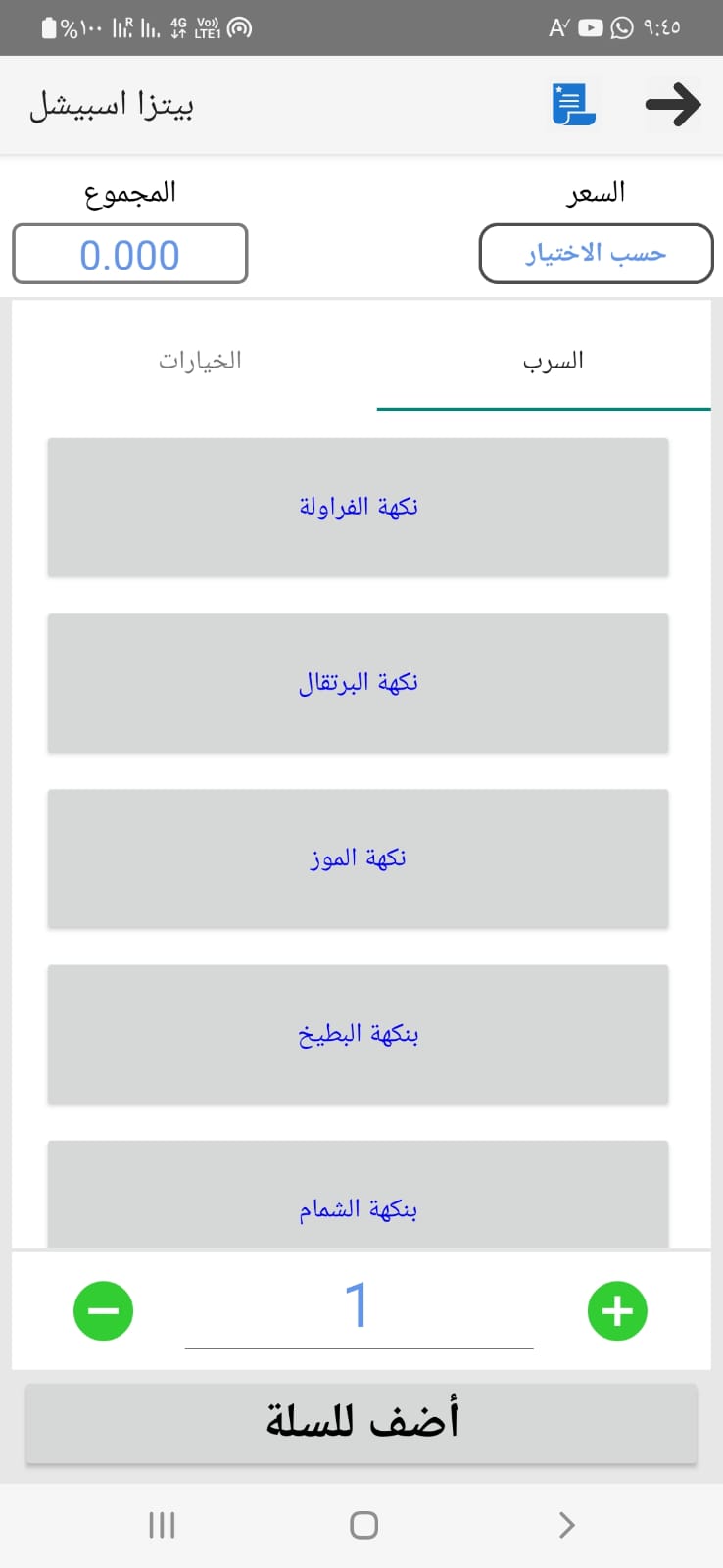Switch to the السرب tab

point(553,361)
